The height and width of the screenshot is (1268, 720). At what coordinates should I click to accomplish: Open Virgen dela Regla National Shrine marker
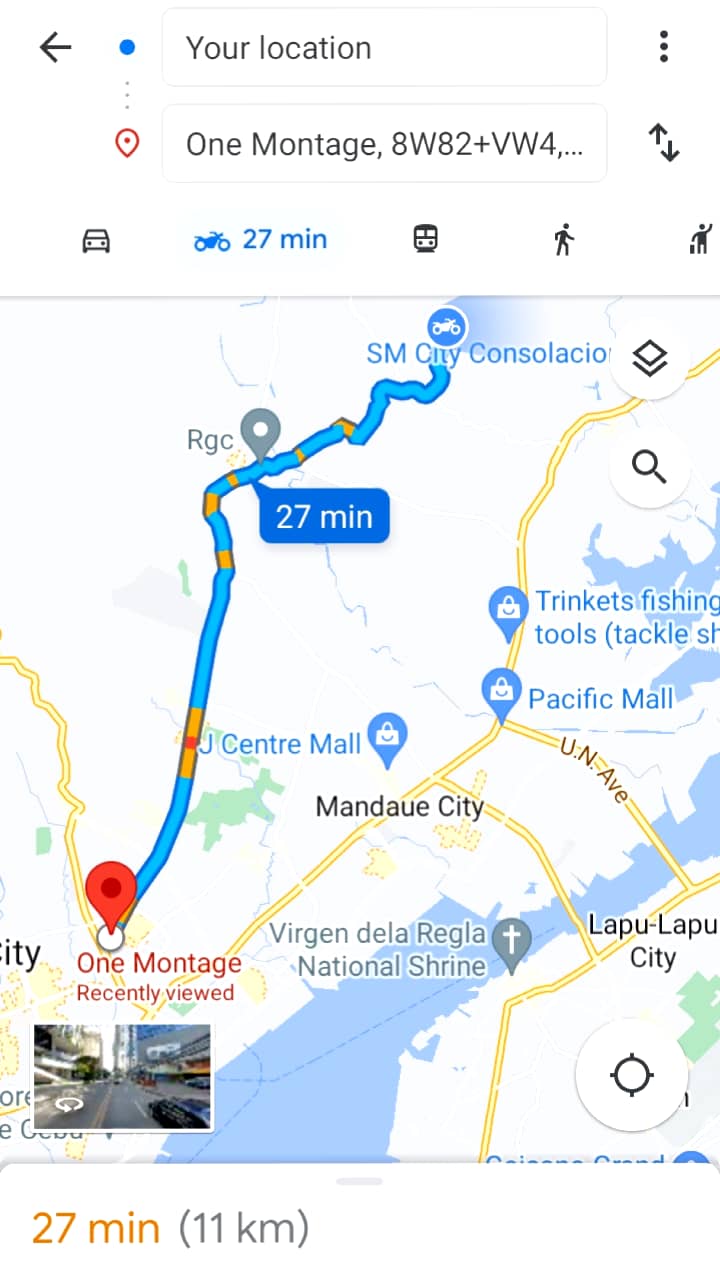point(513,943)
